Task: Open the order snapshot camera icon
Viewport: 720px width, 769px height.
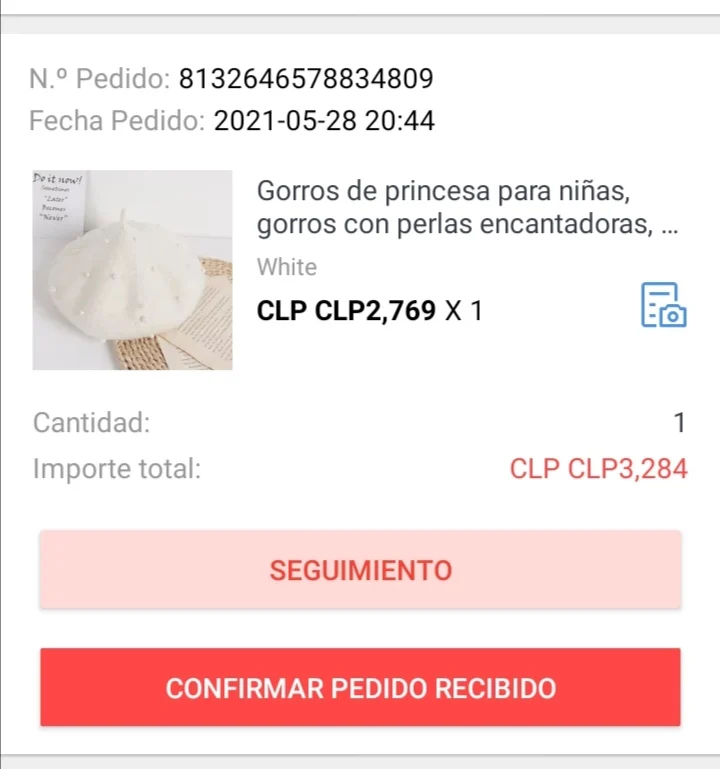Action: [664, 304]
